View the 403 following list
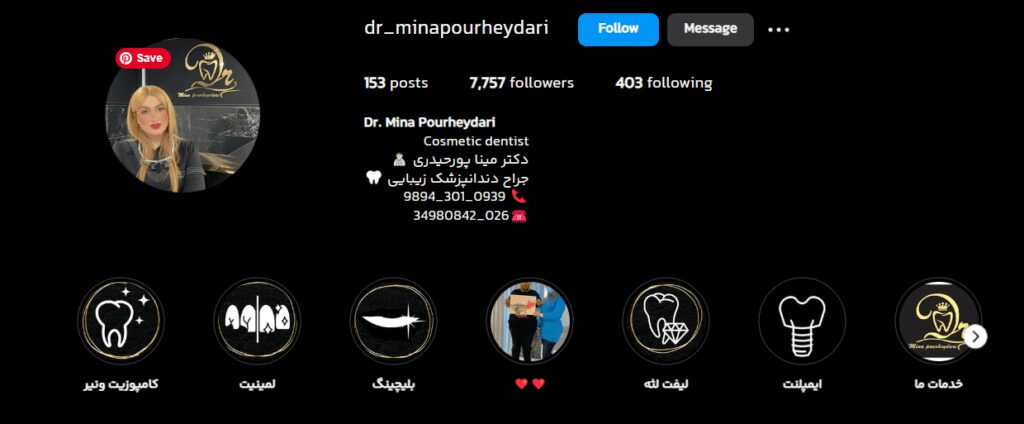1024x424 pixels. (663, 83)
